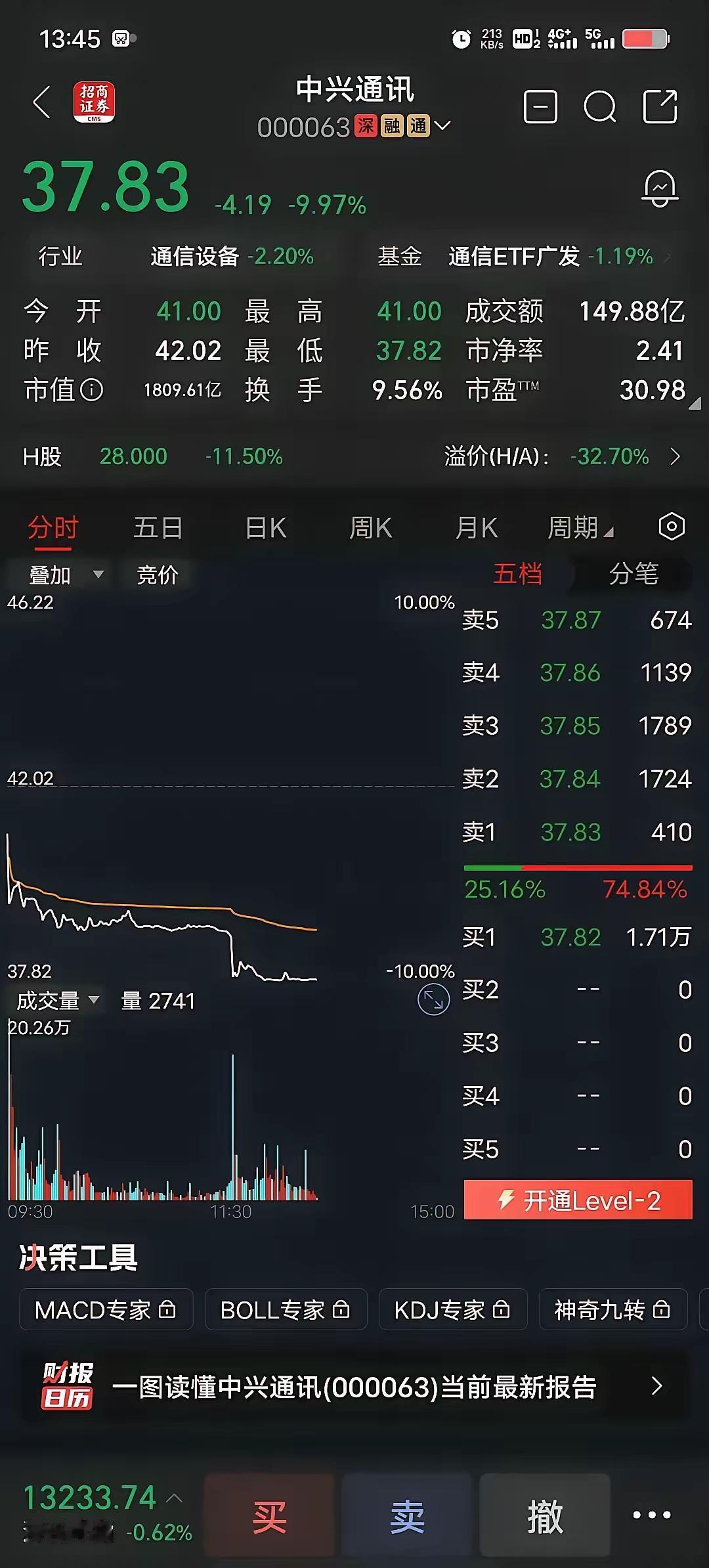Open the 成交量 indicator dropdown
Screen dimensions: 709x1568
[56, 1001]
